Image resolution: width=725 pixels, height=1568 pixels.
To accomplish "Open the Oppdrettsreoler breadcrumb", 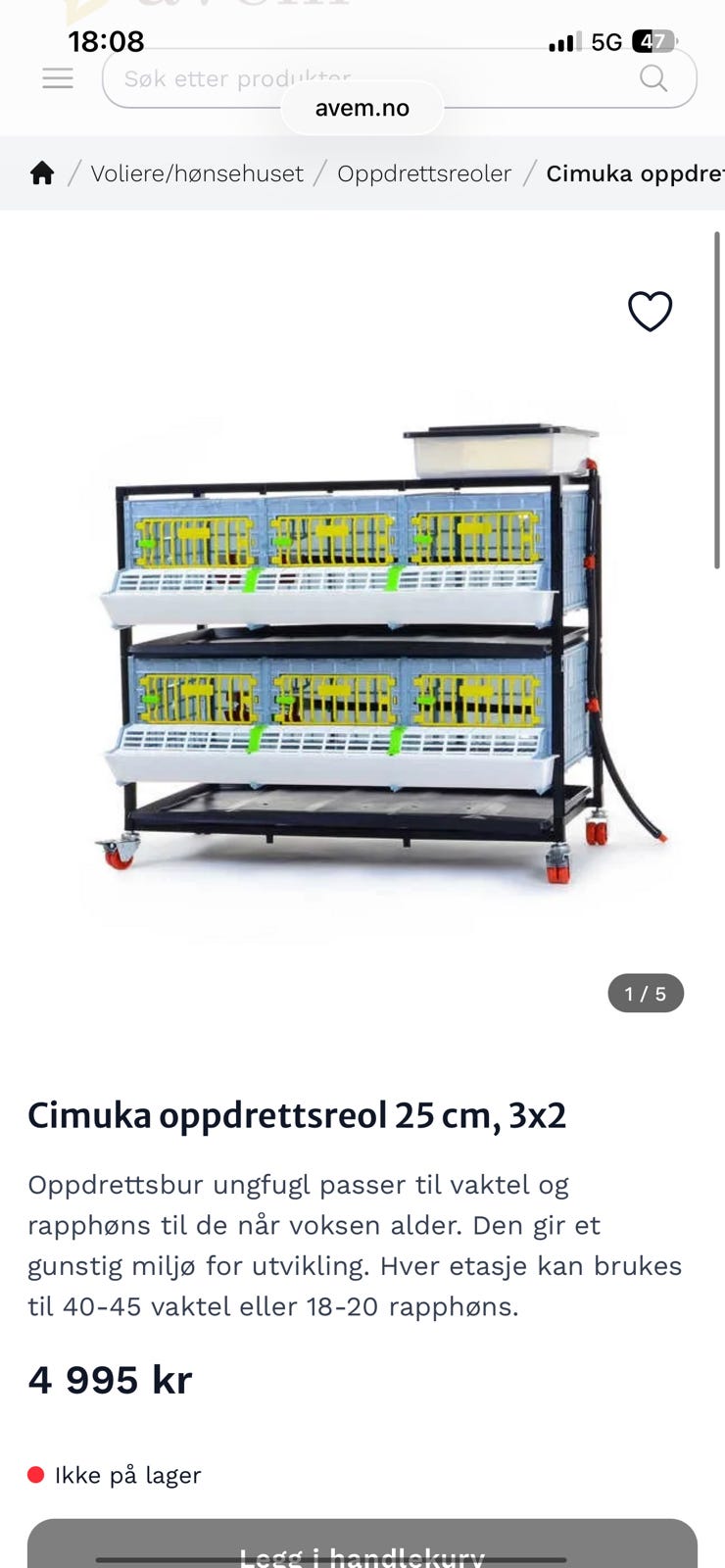I will (424, 173).
